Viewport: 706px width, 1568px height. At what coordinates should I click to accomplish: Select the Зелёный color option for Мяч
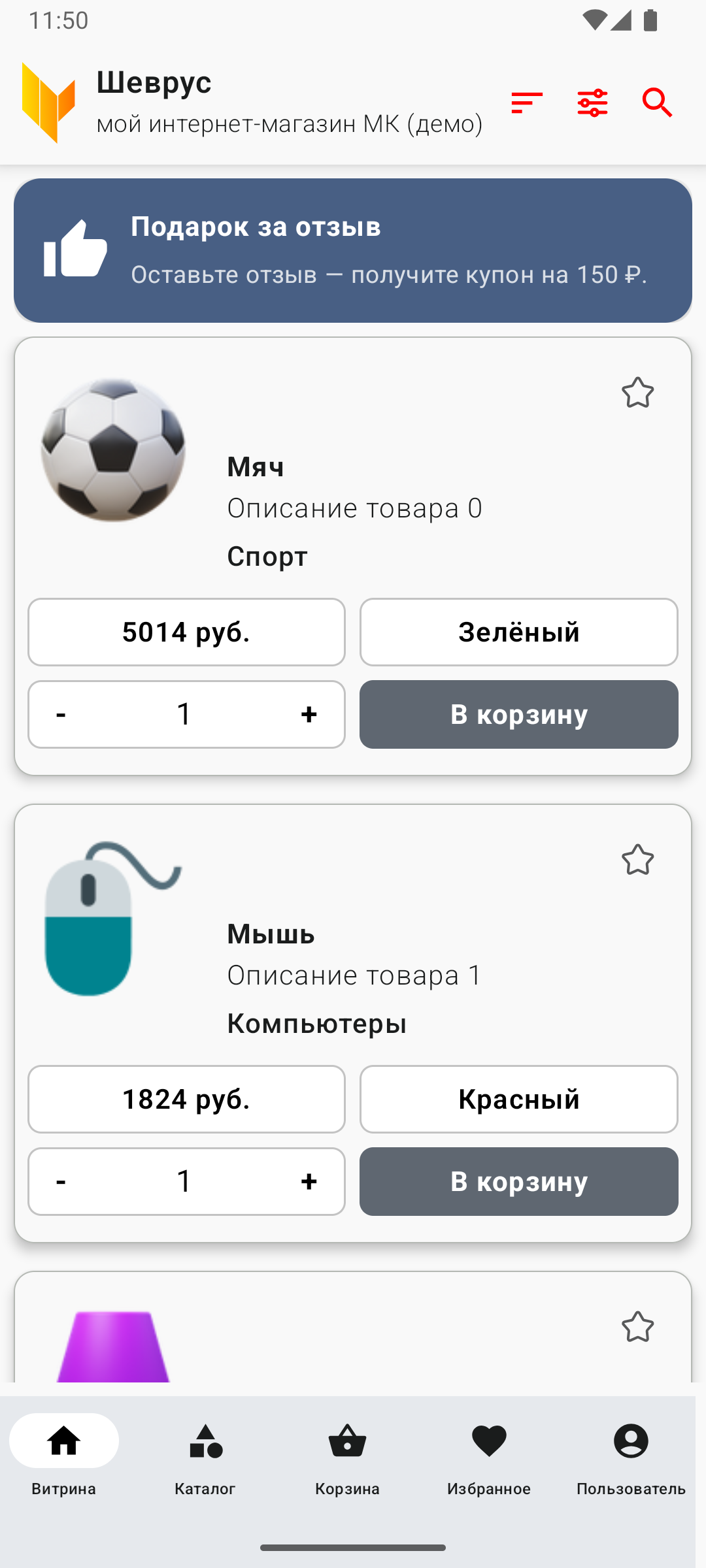[x=518, y=632]
